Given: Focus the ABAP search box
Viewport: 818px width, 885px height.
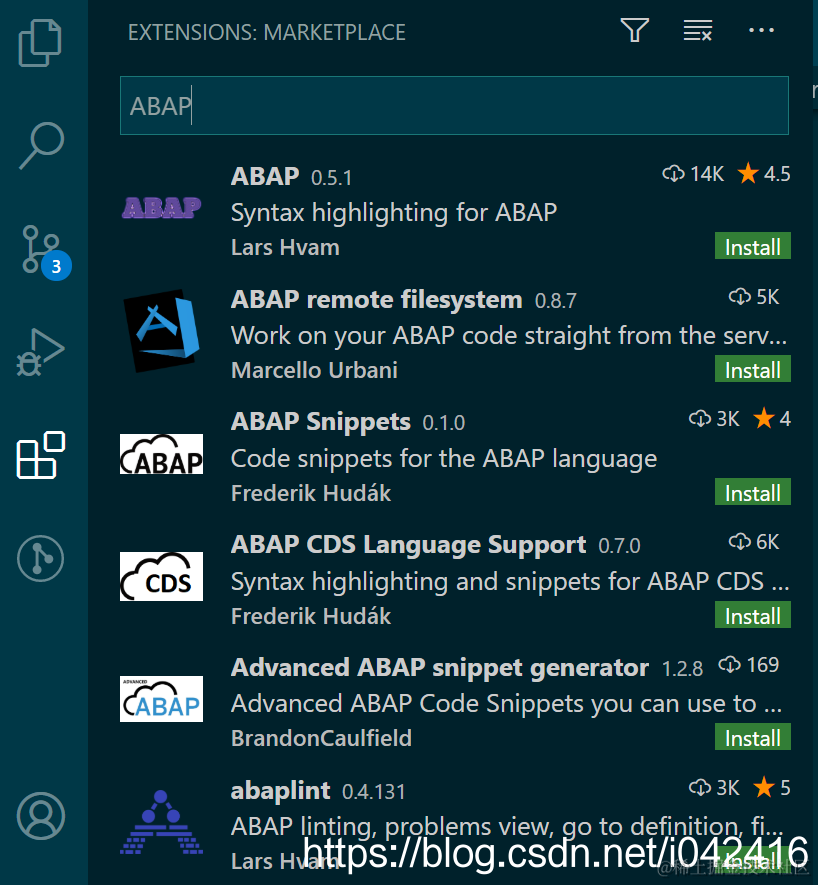Looking at the screenshot, I should click(453, 106).
